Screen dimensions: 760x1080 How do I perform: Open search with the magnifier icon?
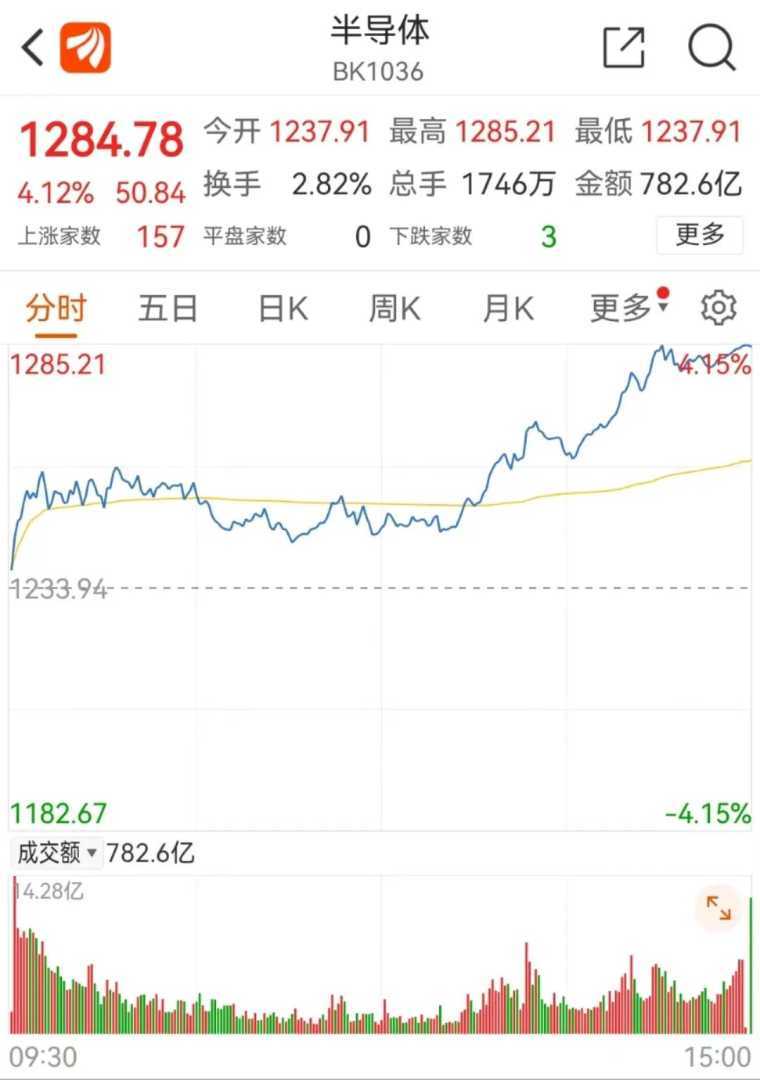point(712,47)
